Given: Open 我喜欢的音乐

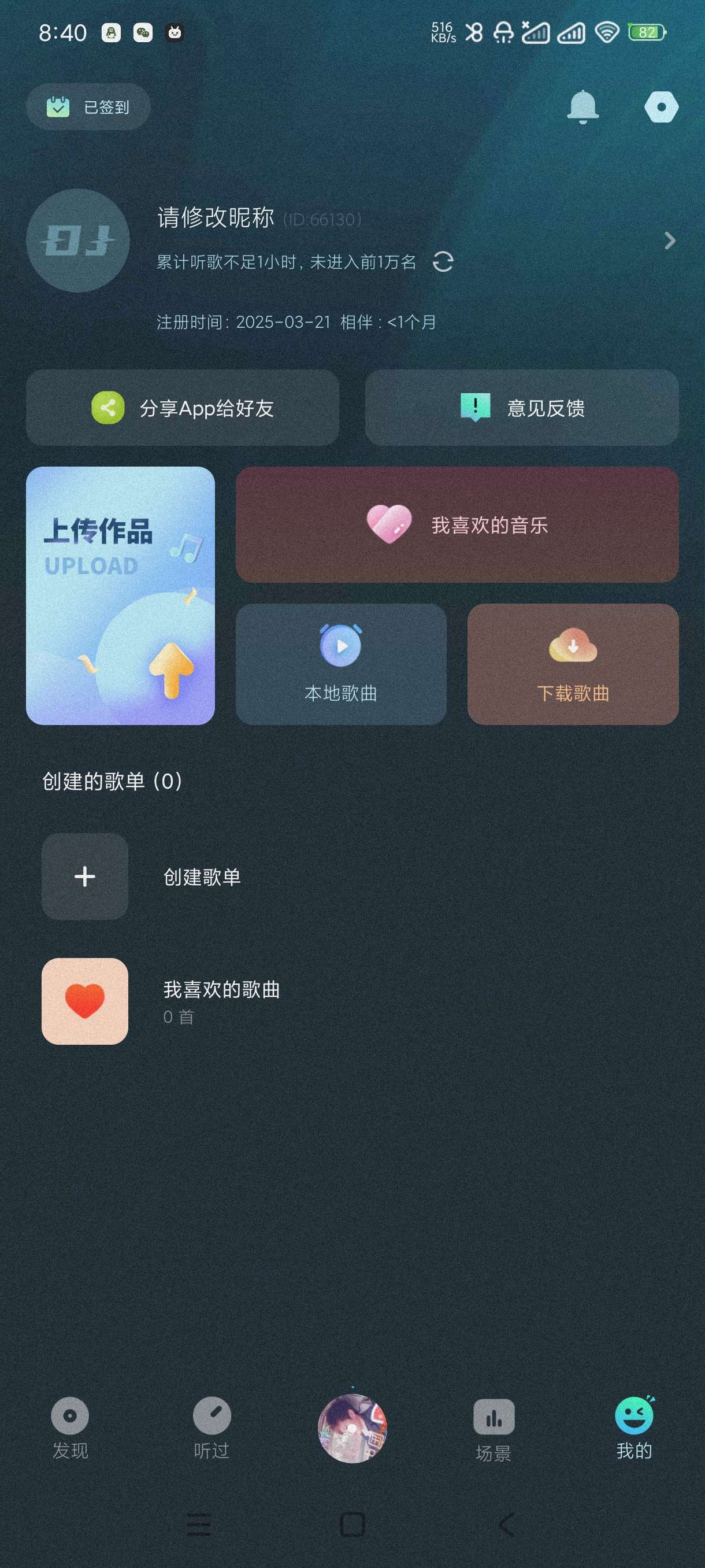Looking at the screenshot, I should pyautogui.click(x=457, y=525).
